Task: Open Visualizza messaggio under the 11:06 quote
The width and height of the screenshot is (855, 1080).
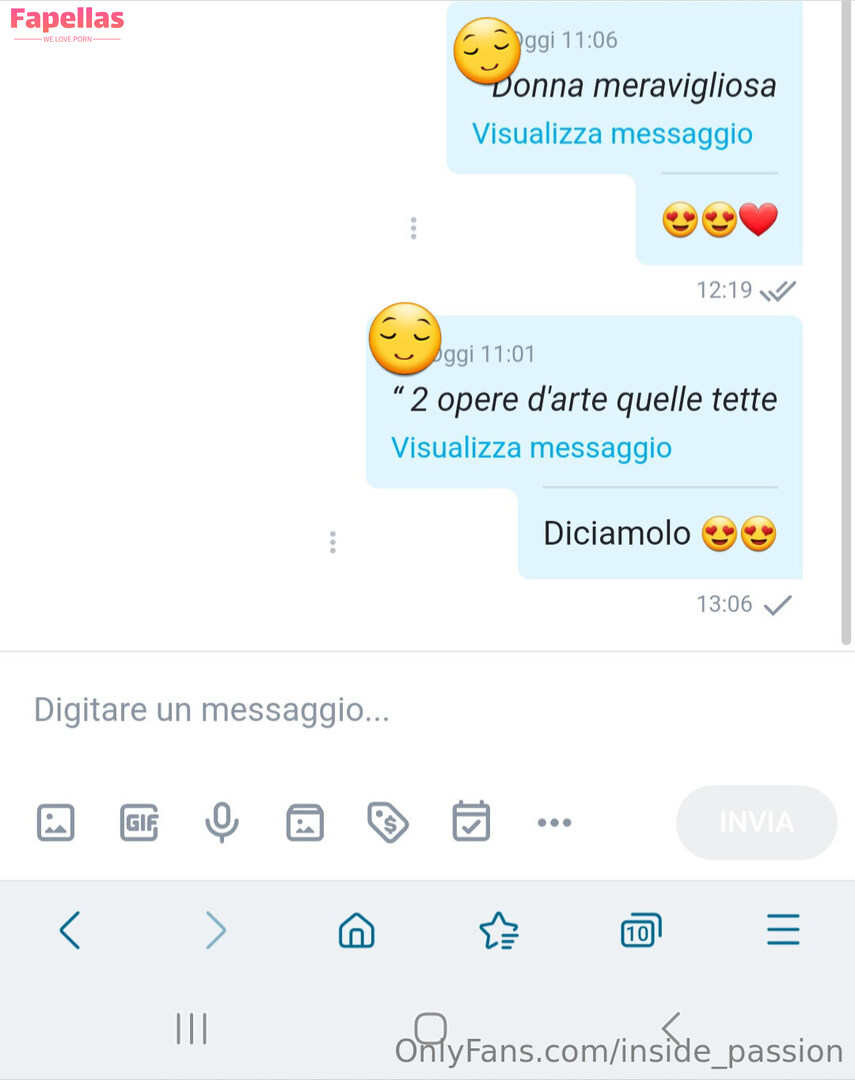Action: [x=612, y=134]
